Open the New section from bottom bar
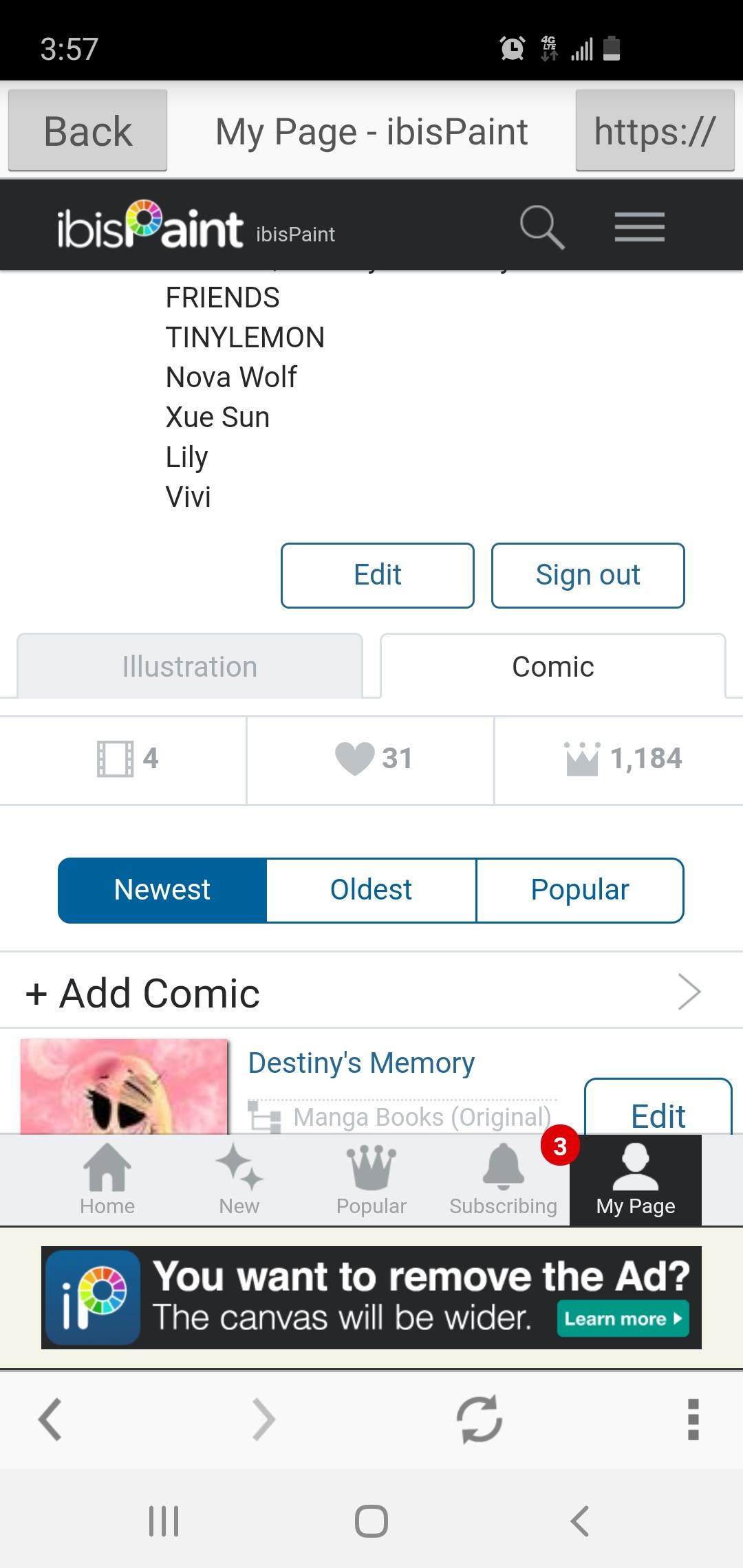Screen dimensions: 743x1568 coord(238,1179)
